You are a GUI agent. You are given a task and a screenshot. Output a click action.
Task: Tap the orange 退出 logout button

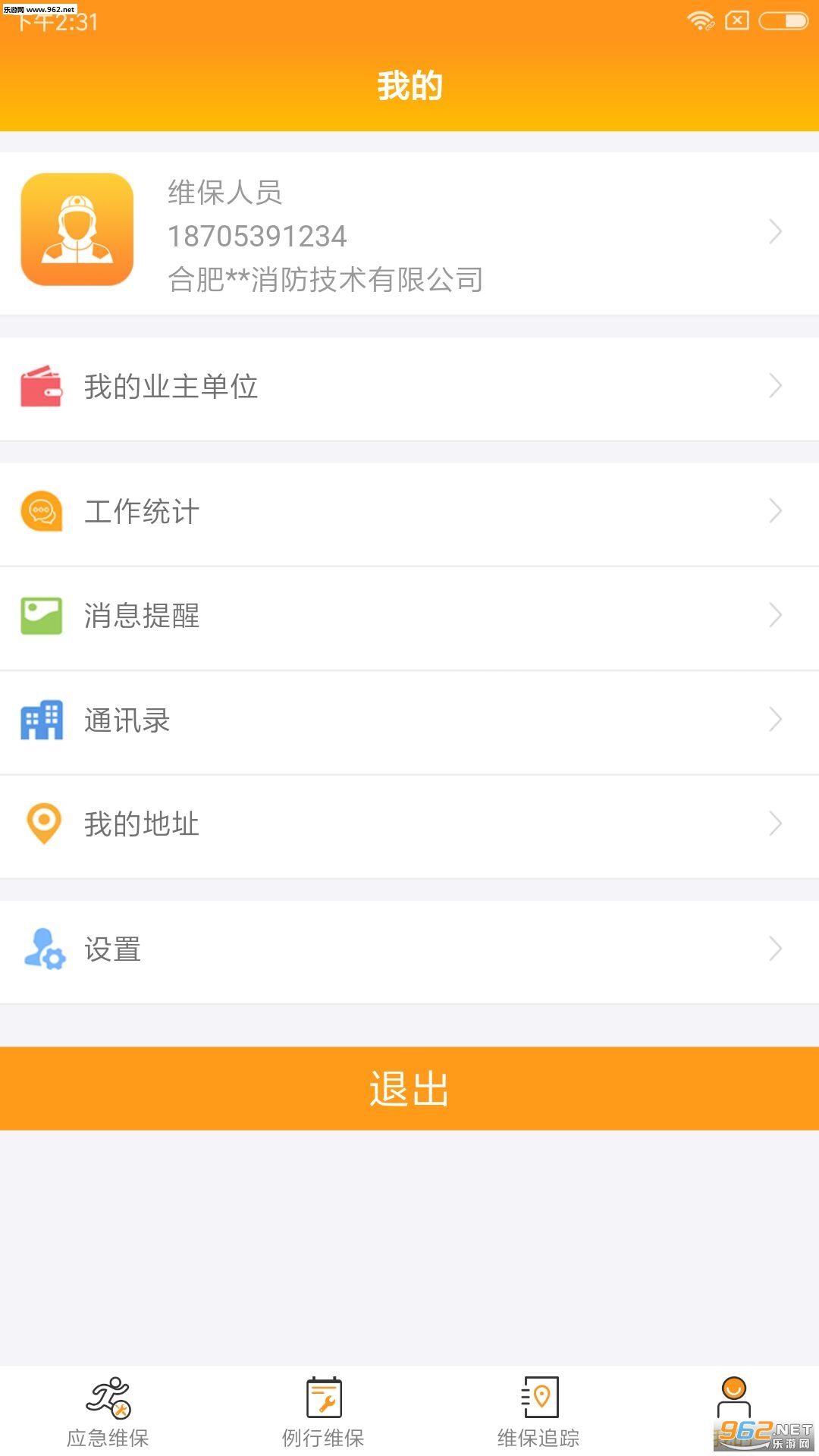[x=409, y=1088]
